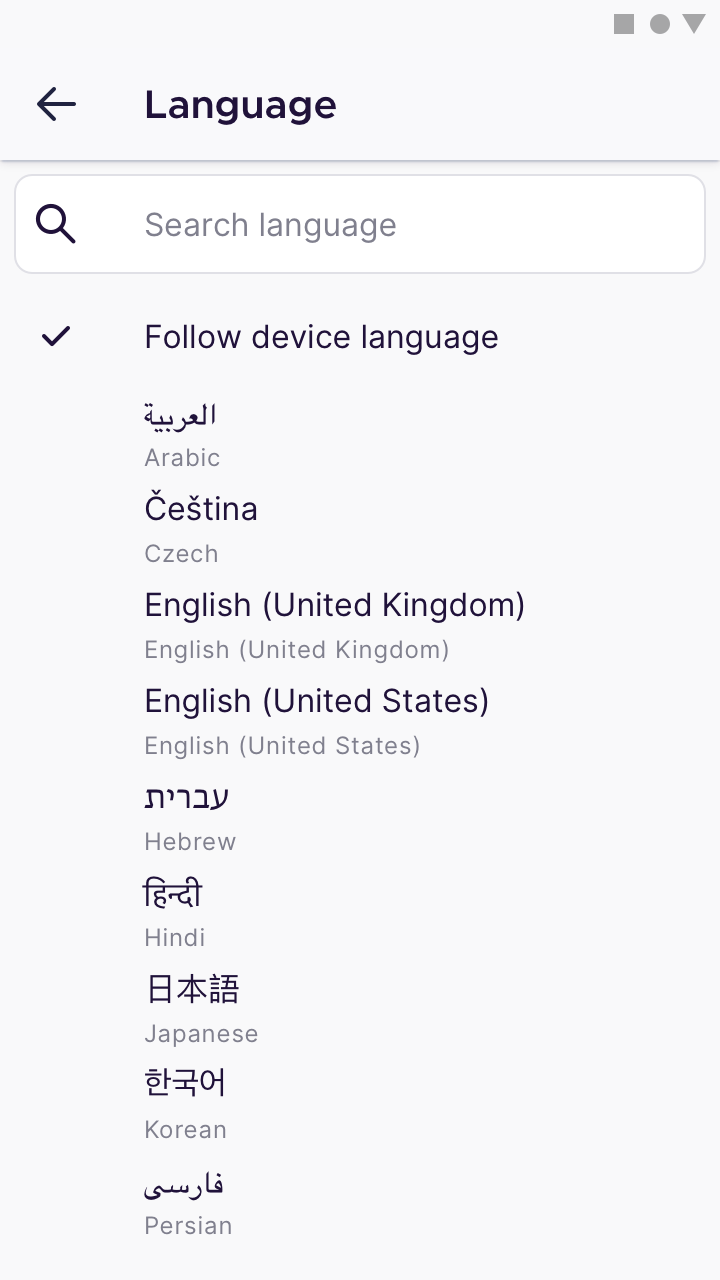This screenshot has width=720, height=1280.
Task: Select Hindi from the list
Action: 360,914
